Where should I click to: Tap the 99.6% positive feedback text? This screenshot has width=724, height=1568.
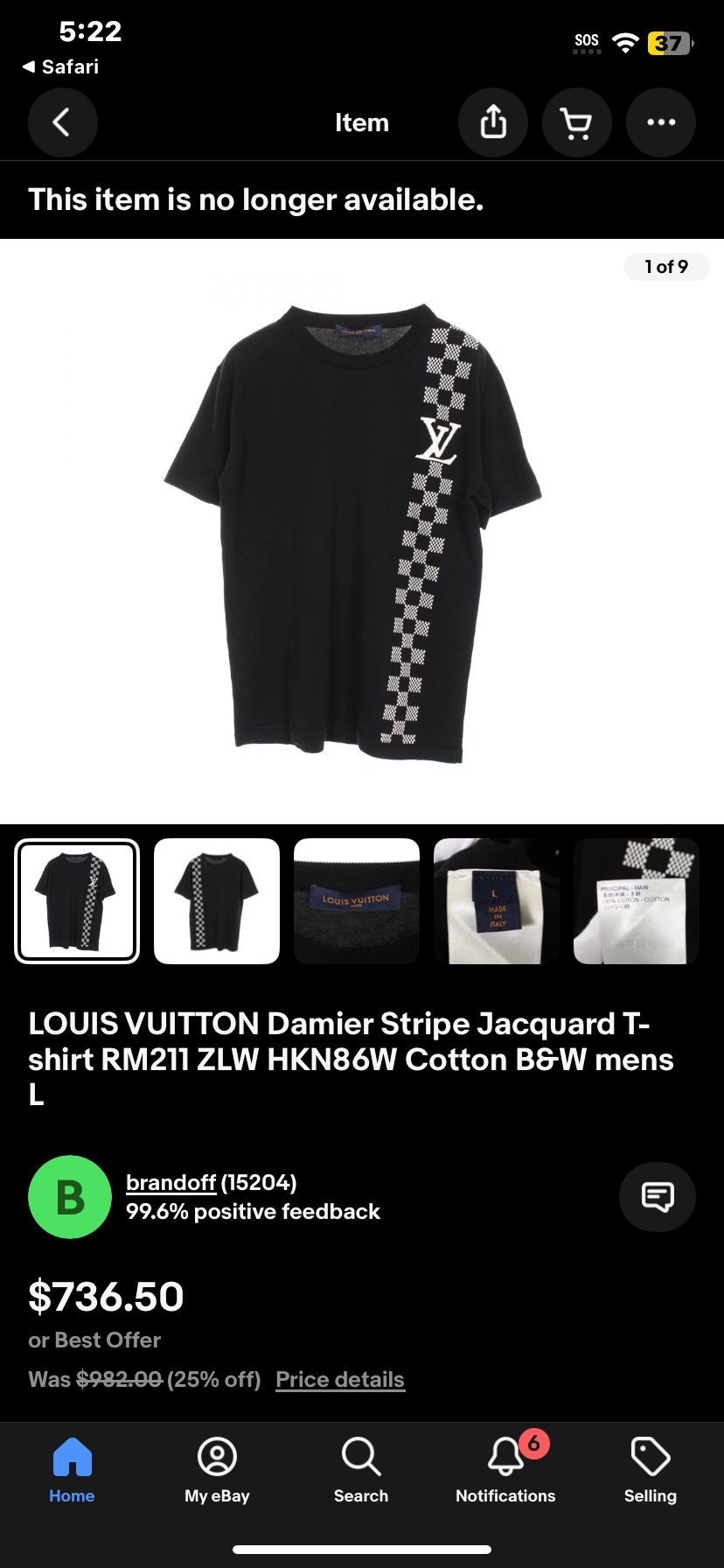pos(254,1211)
